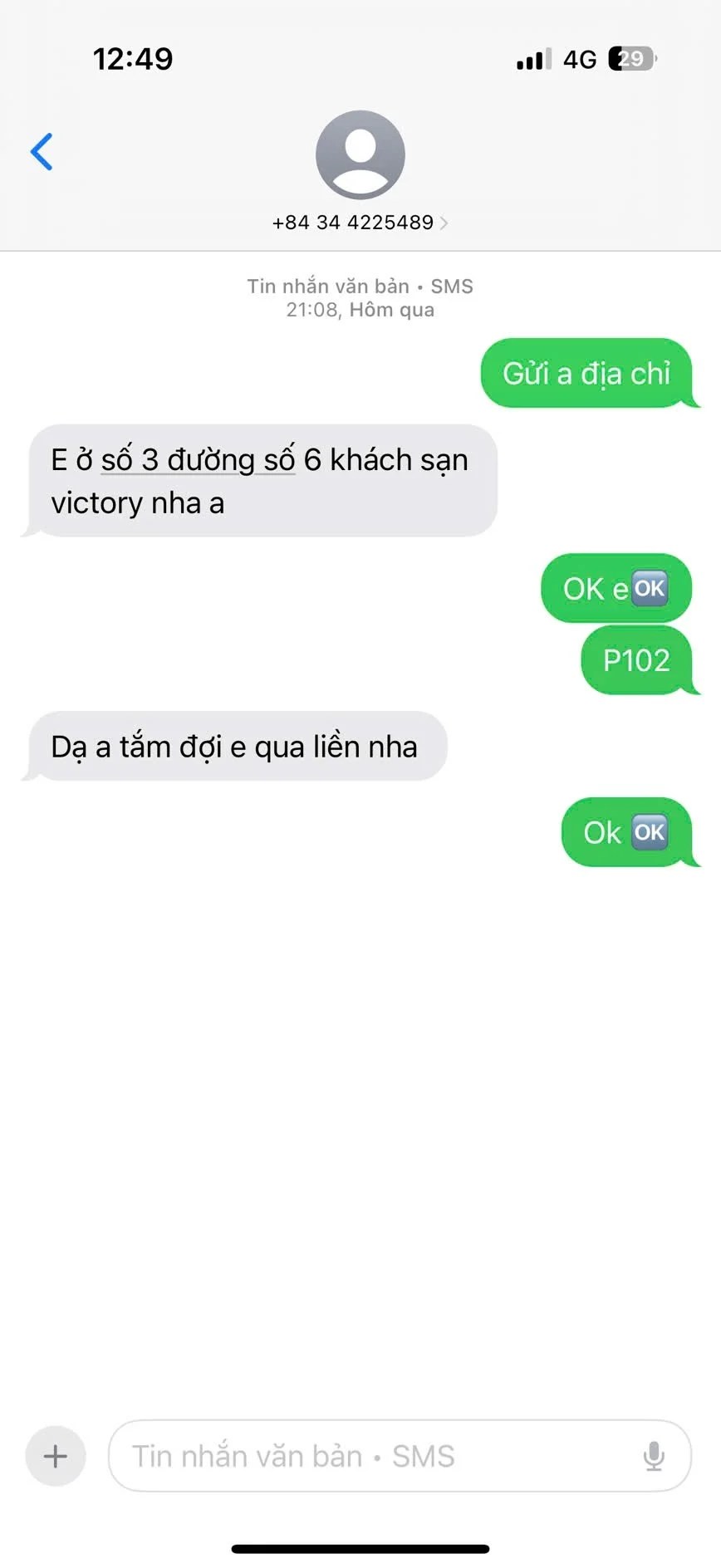Open the plus attachments menu
721x1568 pixels.
pos(56,1456)
